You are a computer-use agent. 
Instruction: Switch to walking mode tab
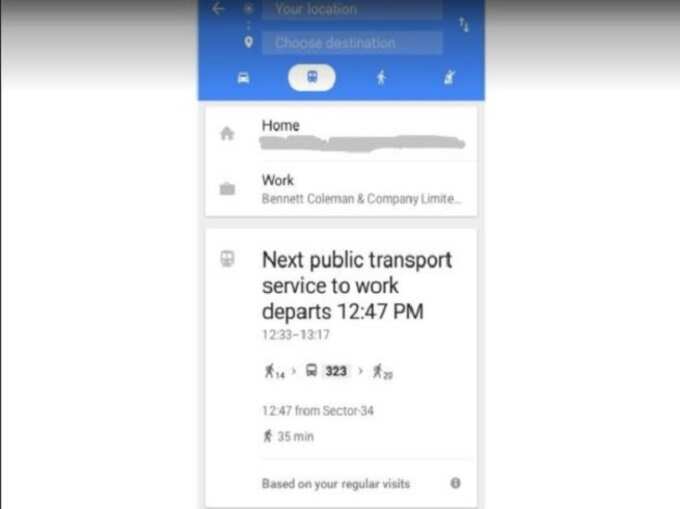(381, 78)
